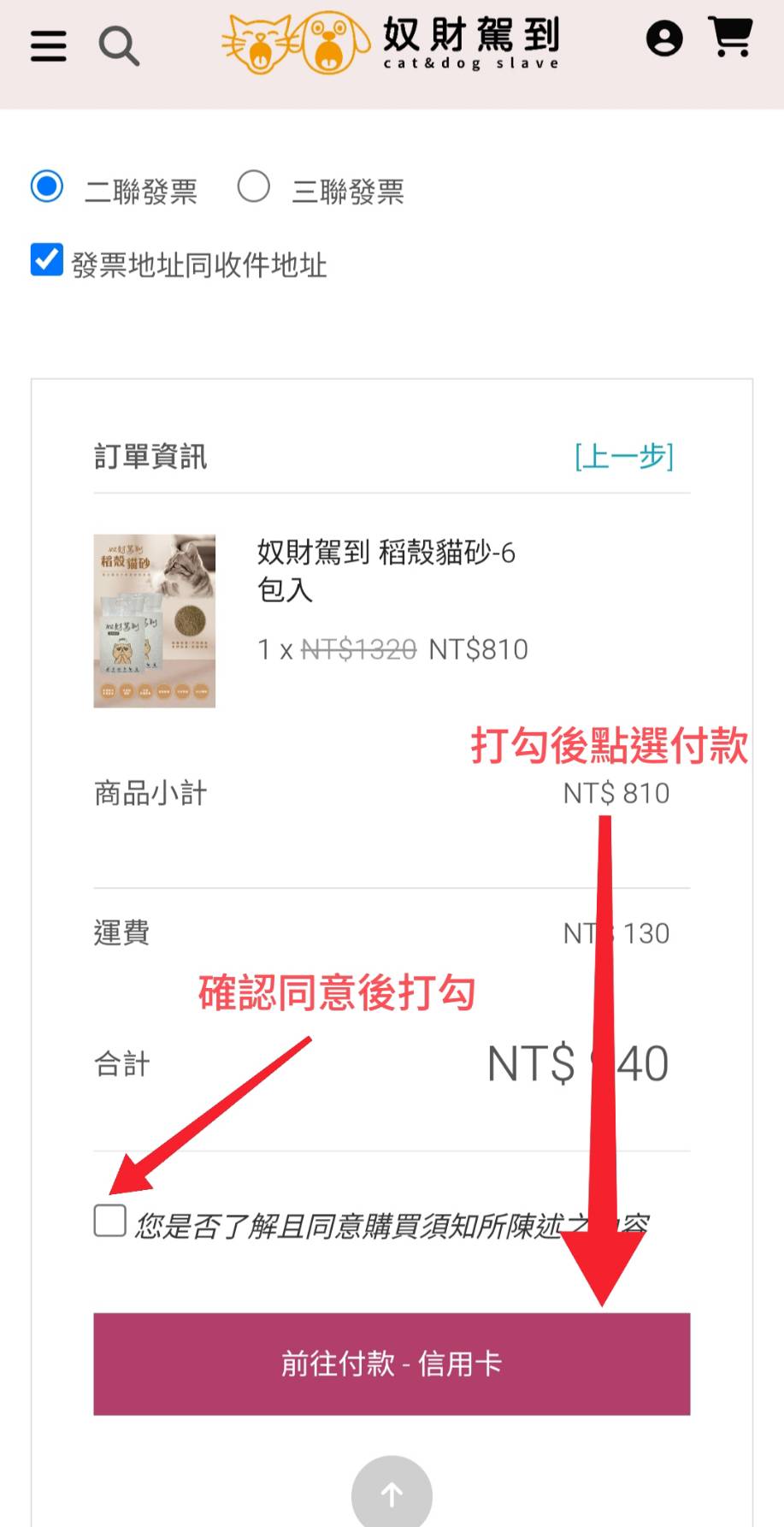Open the hamburger menu
The height and width of the screenshot is (1527, 784).
tap(48, 45)
